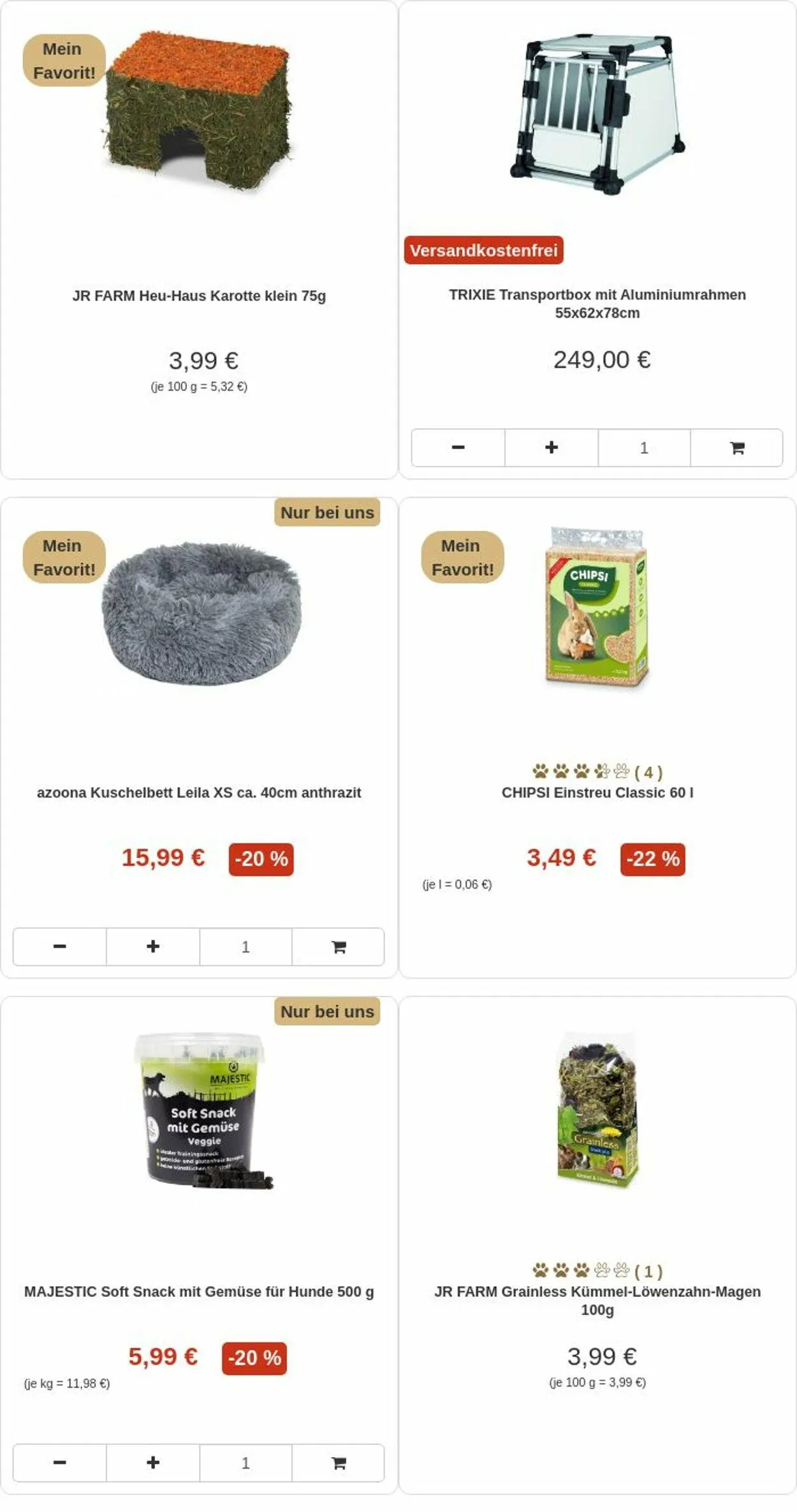This screenshot has height=1512, width=797.
Task: Edit quantity field for azoona Kuschelbett
Action: click(245, 947)
